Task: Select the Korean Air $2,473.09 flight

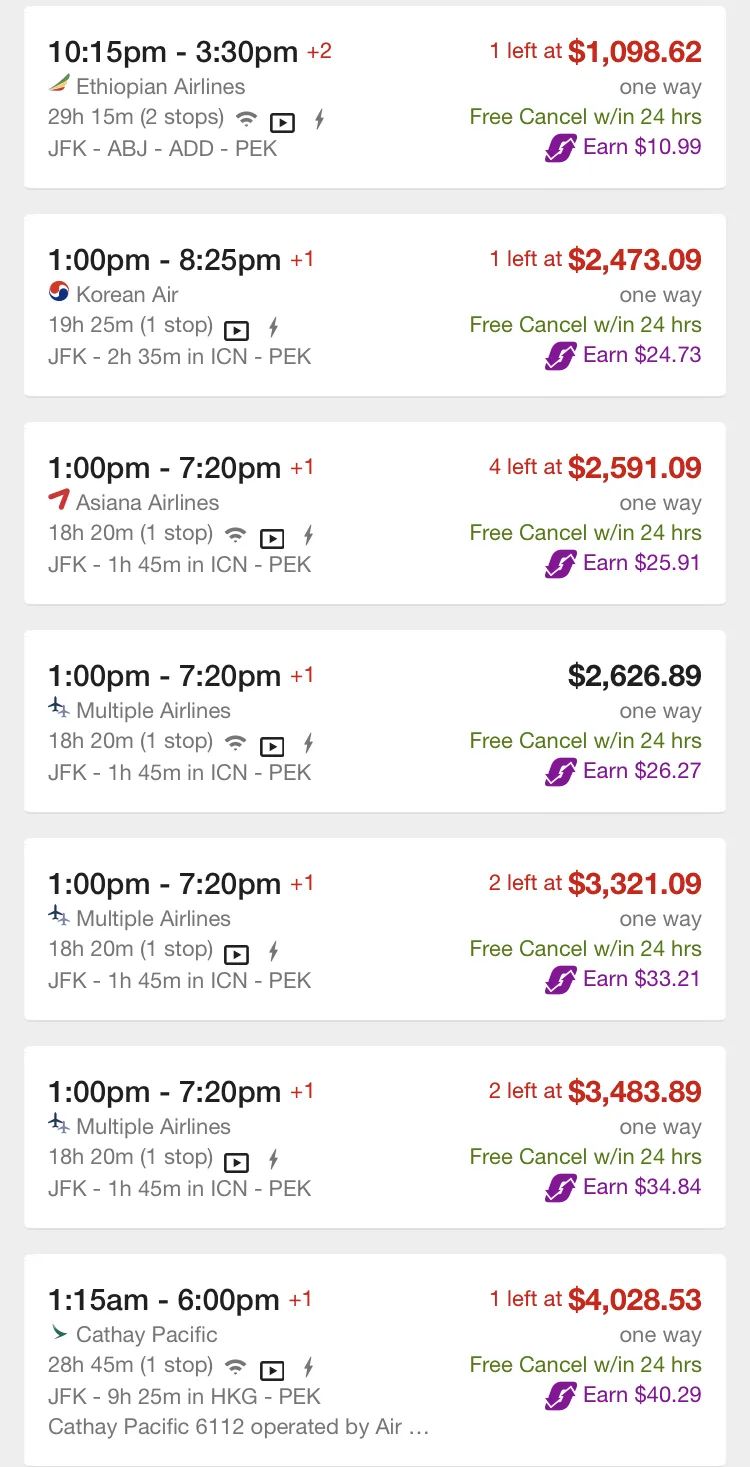Action: tap(375, 305)
